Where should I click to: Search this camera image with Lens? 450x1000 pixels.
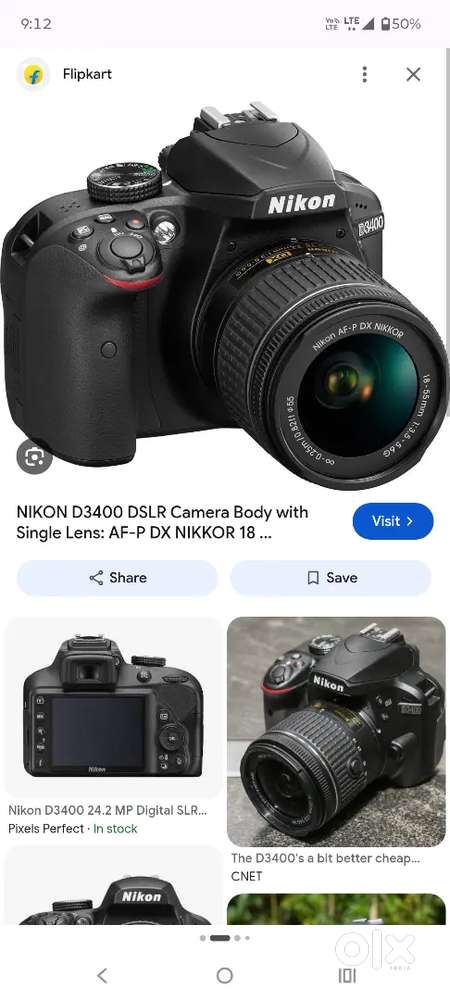coord(34,457)
